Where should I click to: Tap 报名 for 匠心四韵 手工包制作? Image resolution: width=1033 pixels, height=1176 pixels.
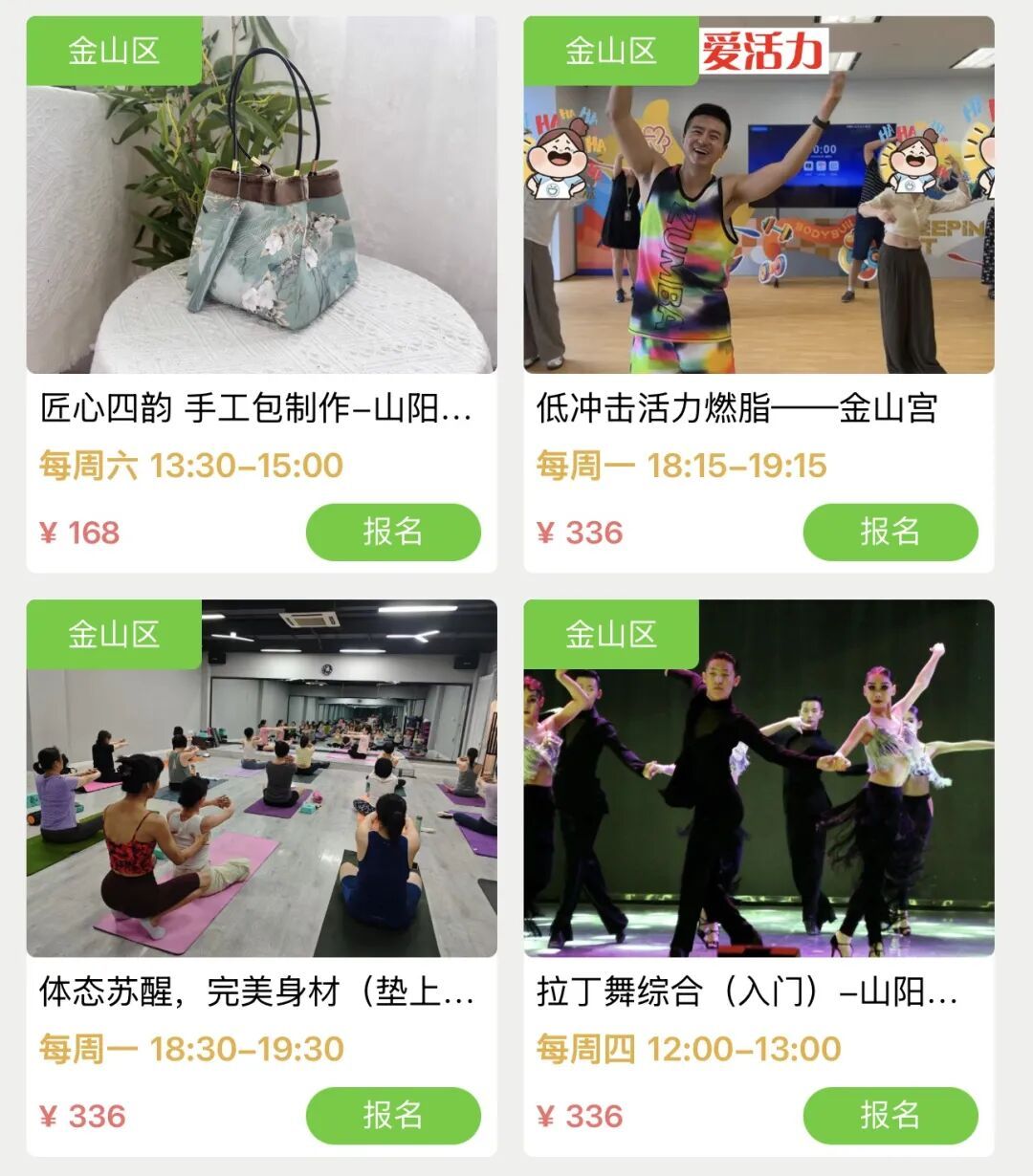pyautogui.click(x=393, y=532)
